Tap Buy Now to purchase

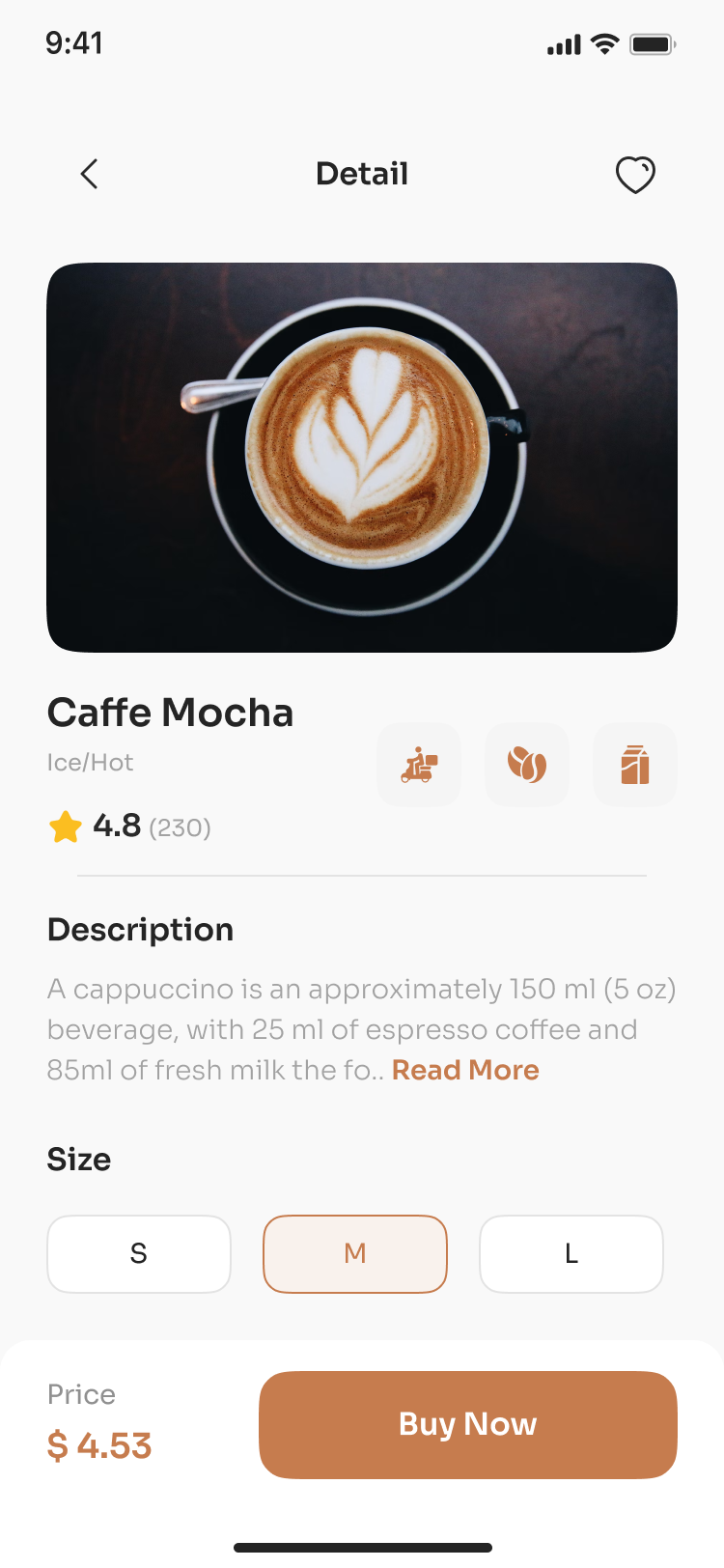click(468, 1424)
